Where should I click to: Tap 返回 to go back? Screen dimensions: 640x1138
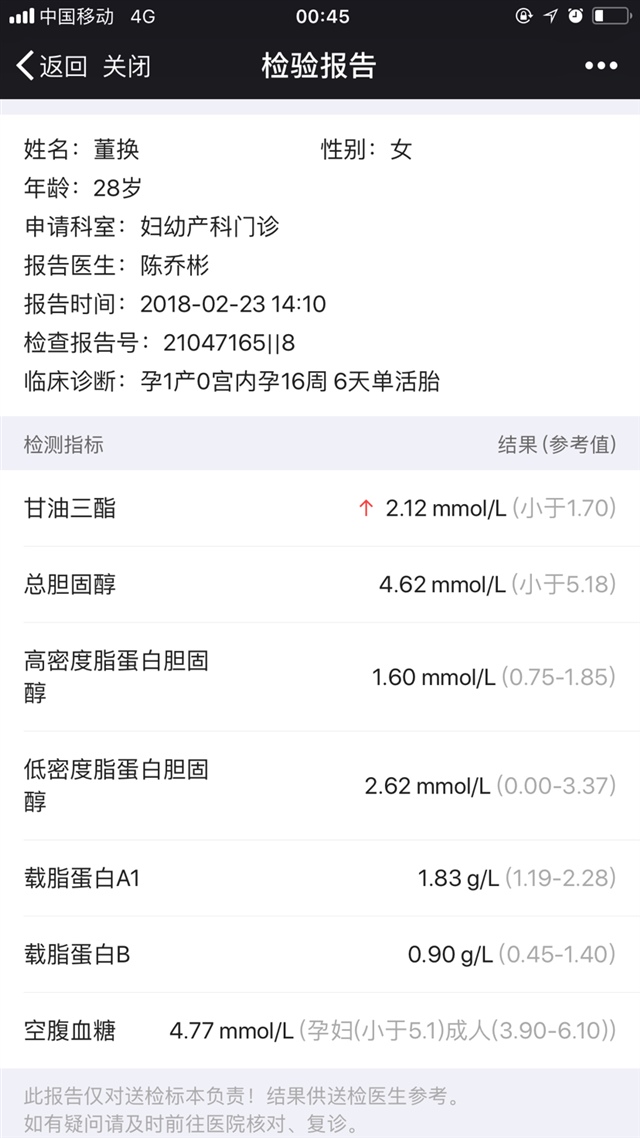pyautogui.click(x=52, y=66)
